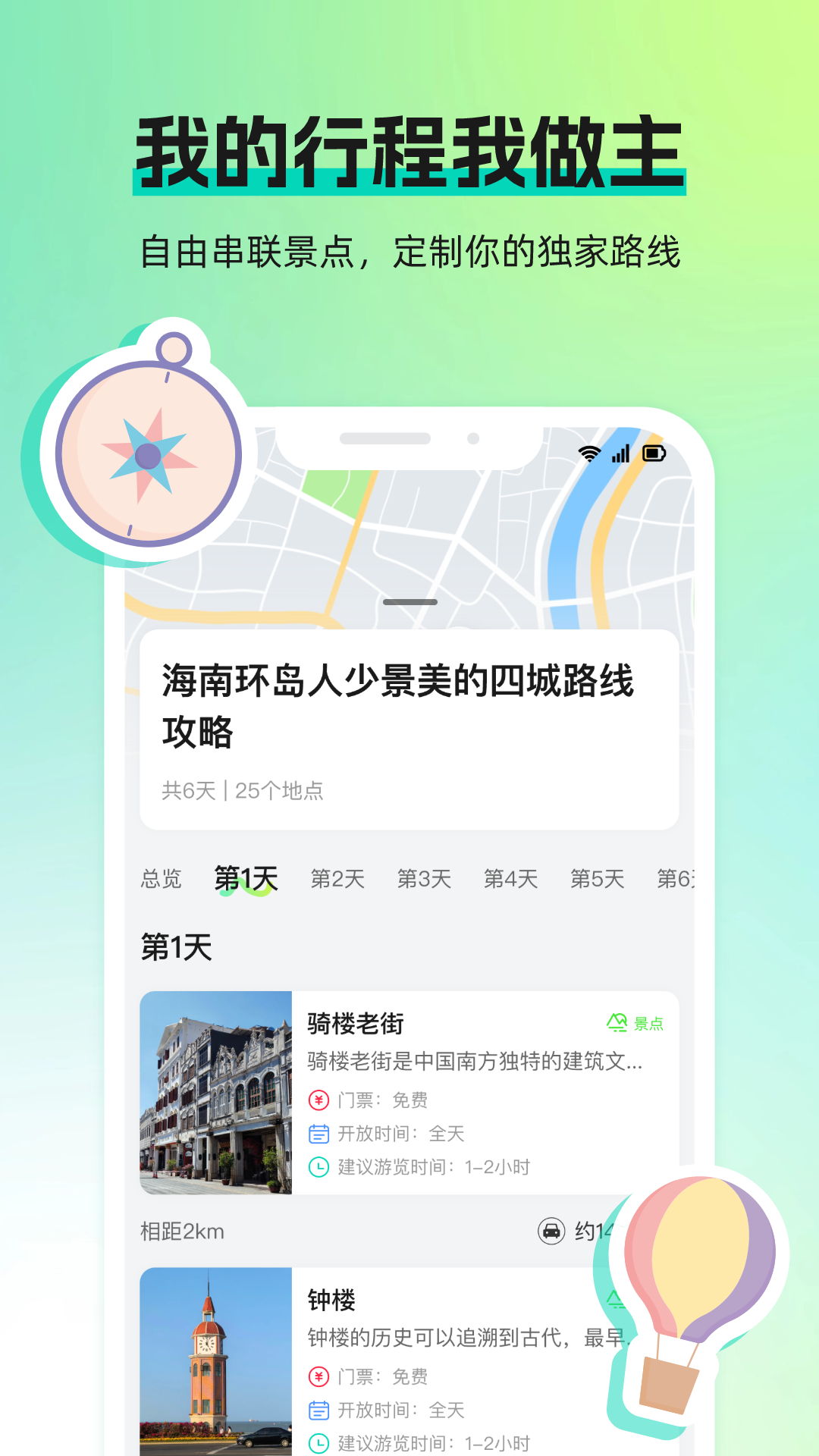
Task: Click the battery indicator icon
Action: pos(653,453)
